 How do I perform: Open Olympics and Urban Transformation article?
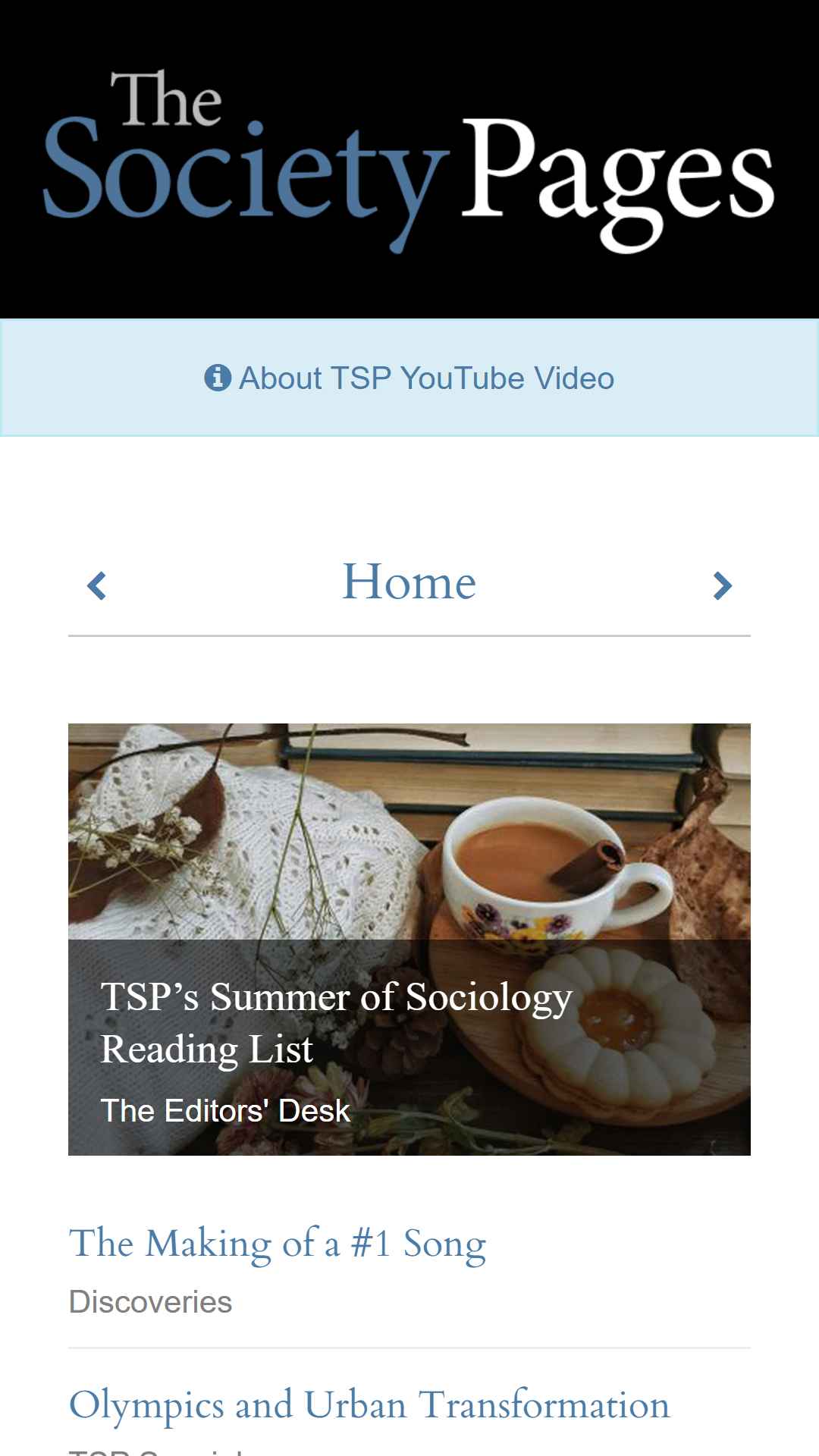369,1404
